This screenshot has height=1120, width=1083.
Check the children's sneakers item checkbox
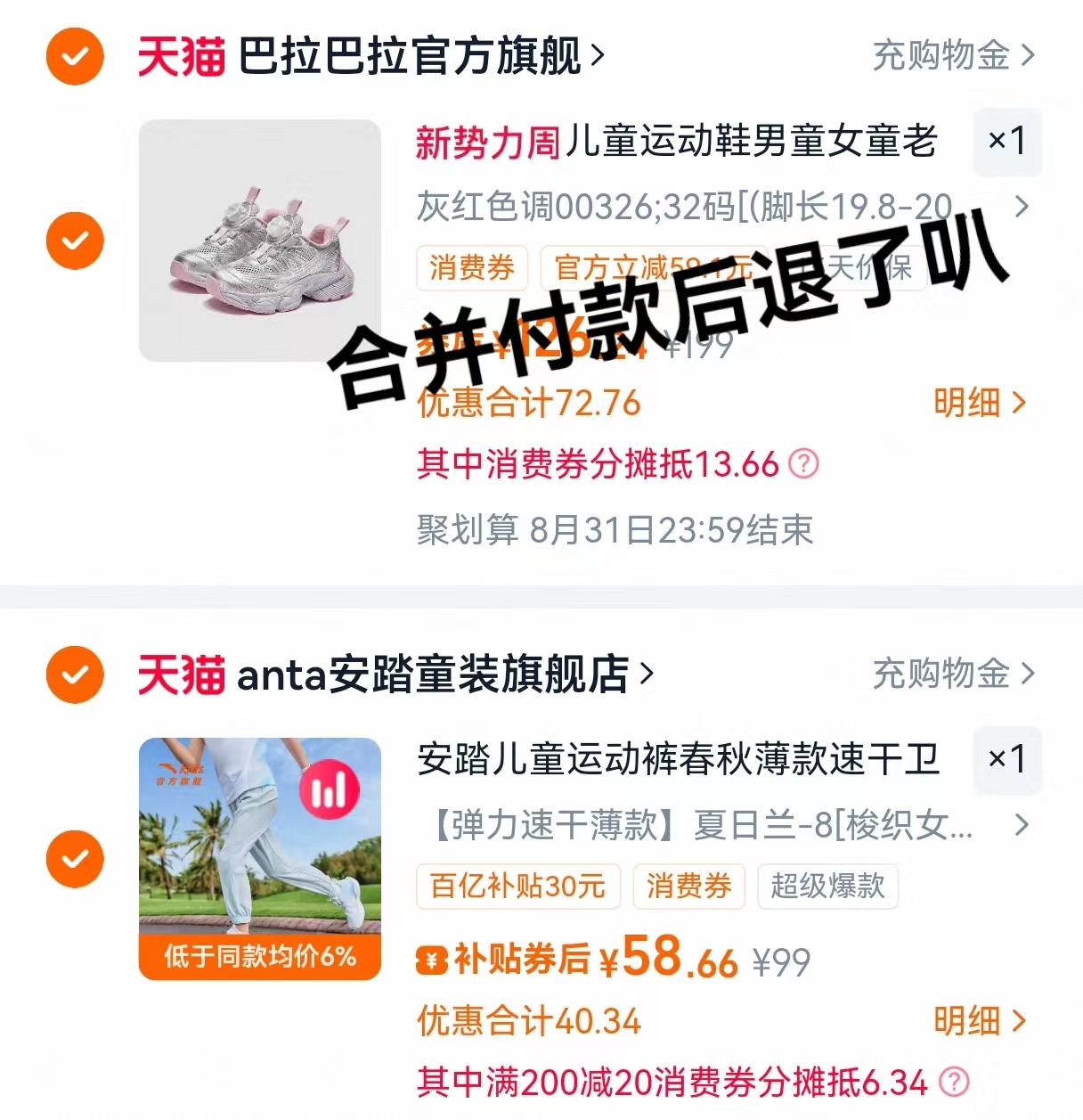(74, 240)
